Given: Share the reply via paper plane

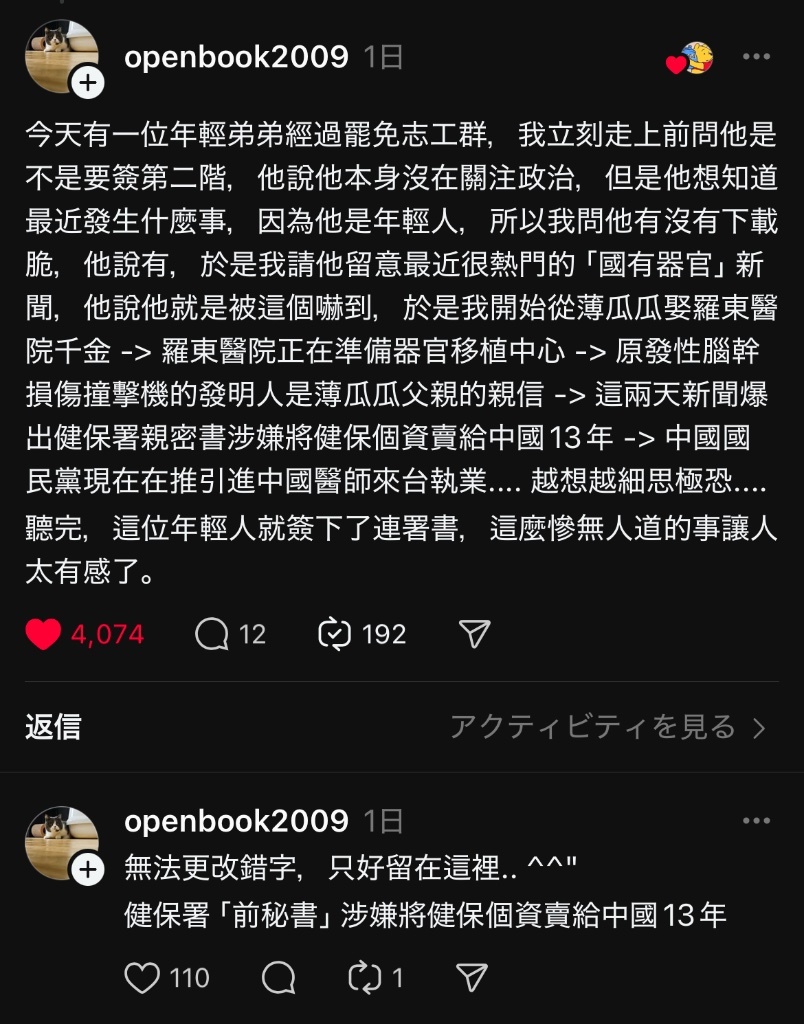Looking at the screenshot, I should coord(471,977).
